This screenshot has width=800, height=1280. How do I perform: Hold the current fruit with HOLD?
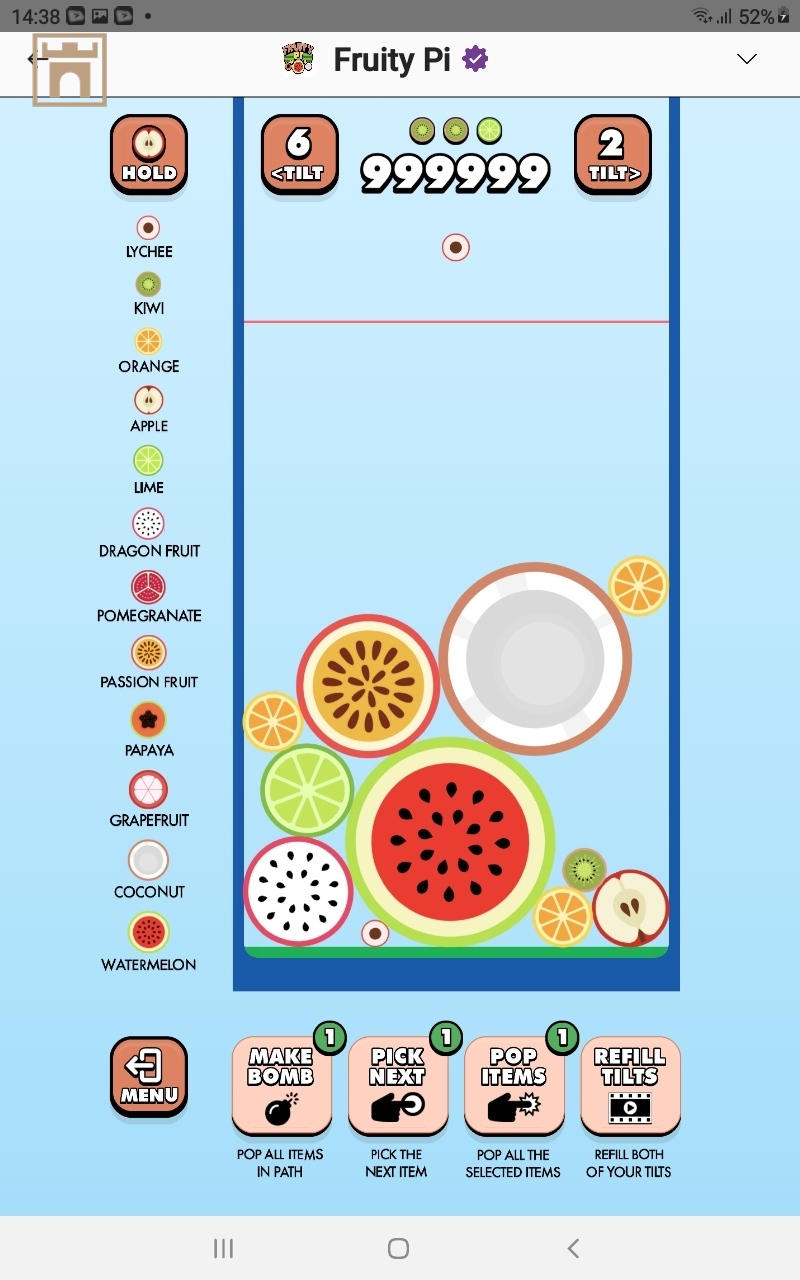pyautogui.click(x=149, y=154)
